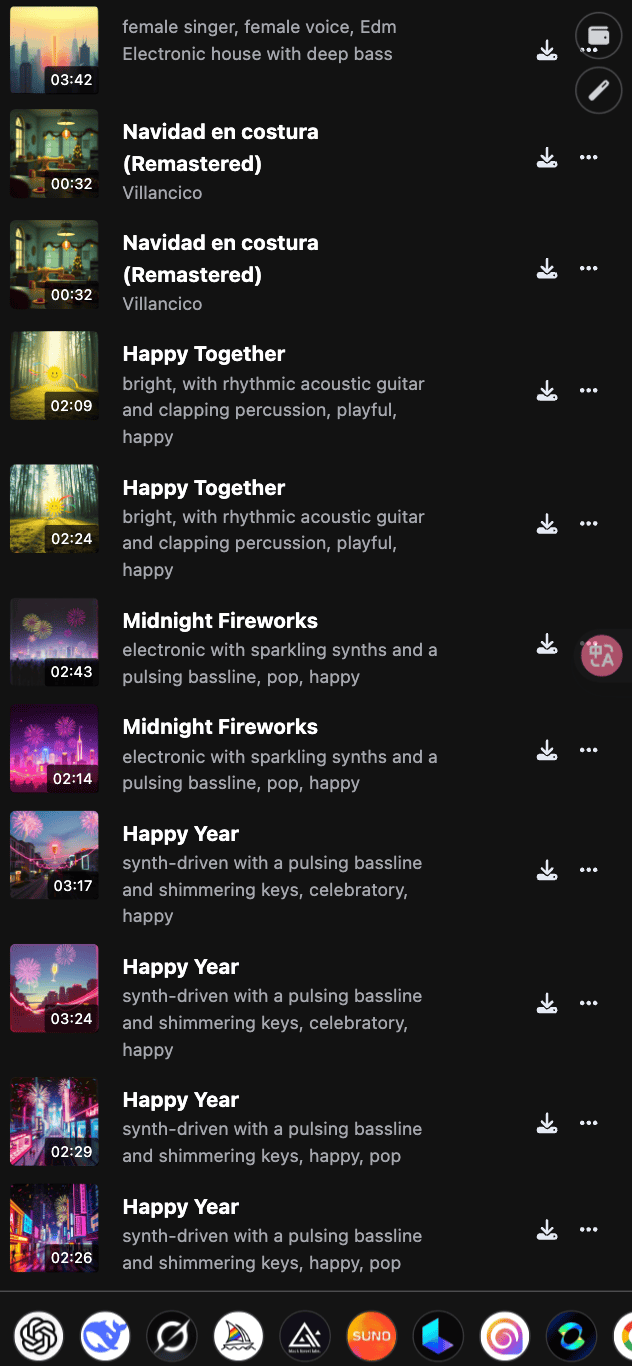This screenshot has height=1366, width=632.
Task: Open more options for 02:26 Happy Year
Action: pyautogui.click(x=589, y=1229)
